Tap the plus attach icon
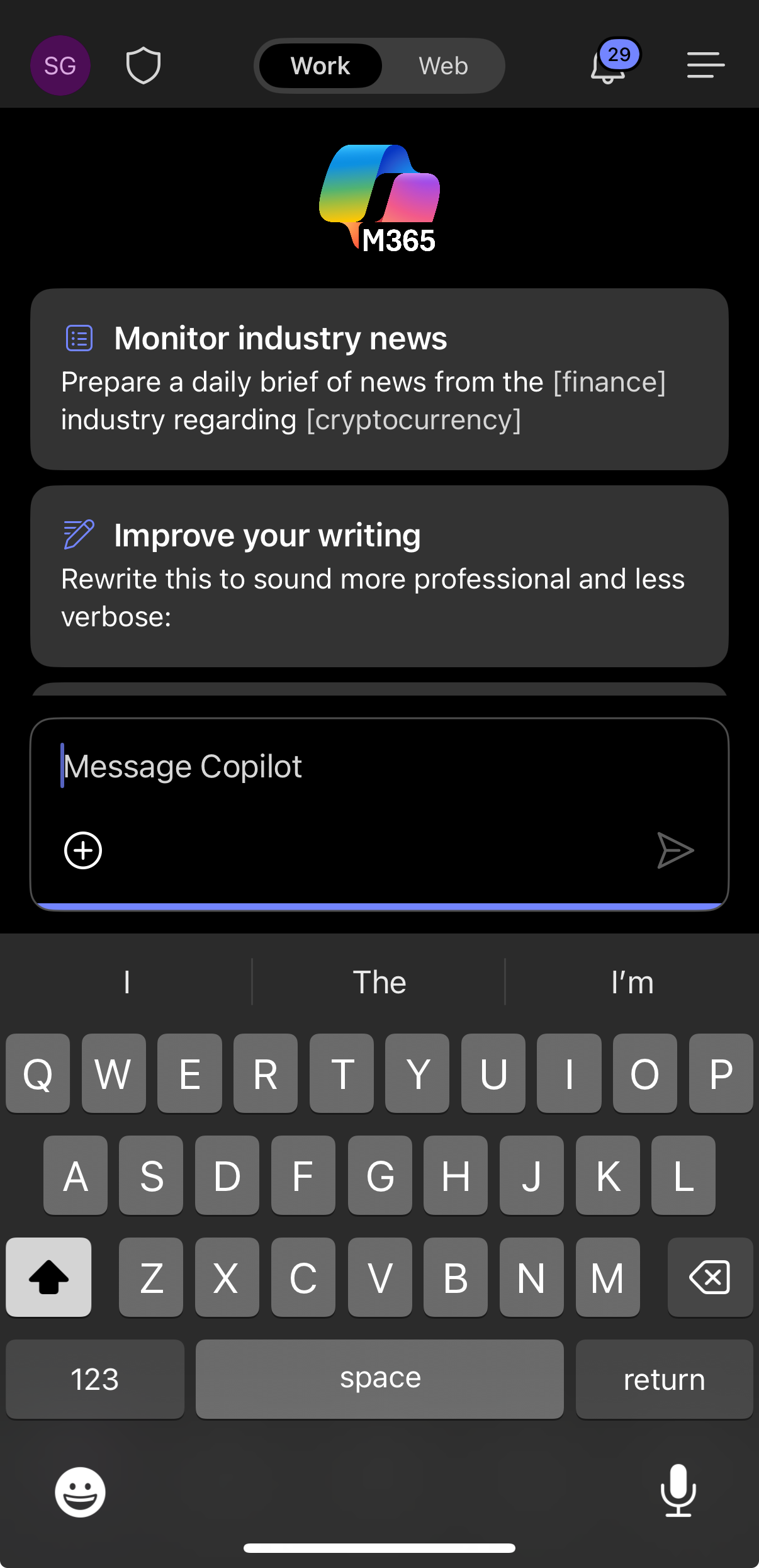This screenshot has width=759, height=1568. point(83,850)
